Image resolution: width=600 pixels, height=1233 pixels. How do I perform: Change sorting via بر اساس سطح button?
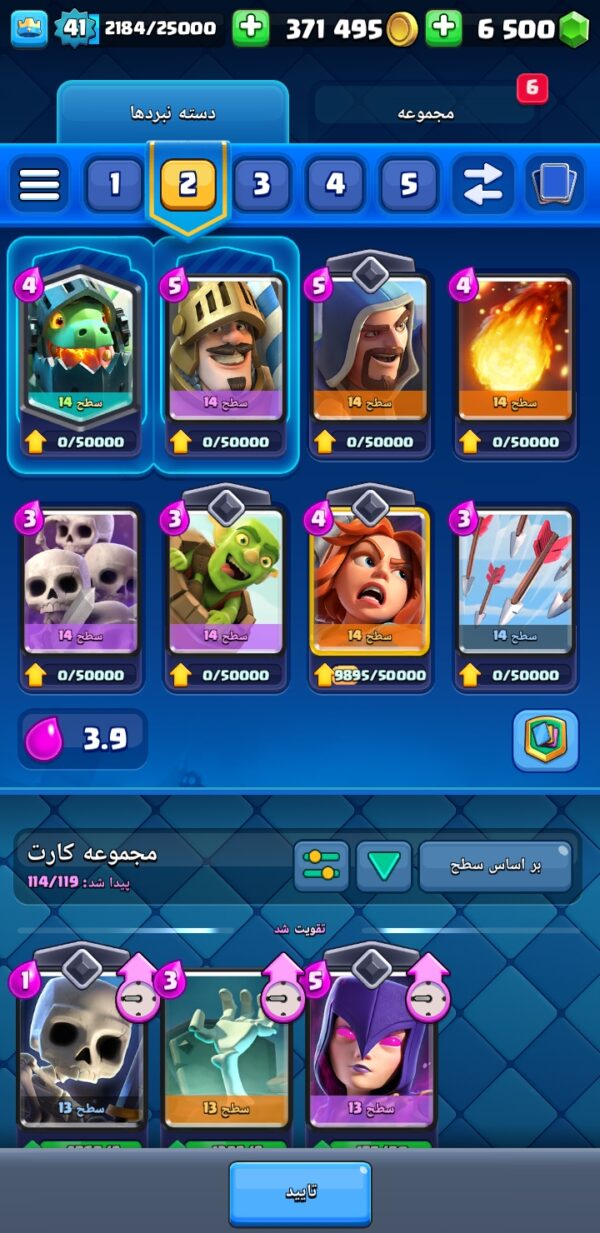tap(496, 866)
